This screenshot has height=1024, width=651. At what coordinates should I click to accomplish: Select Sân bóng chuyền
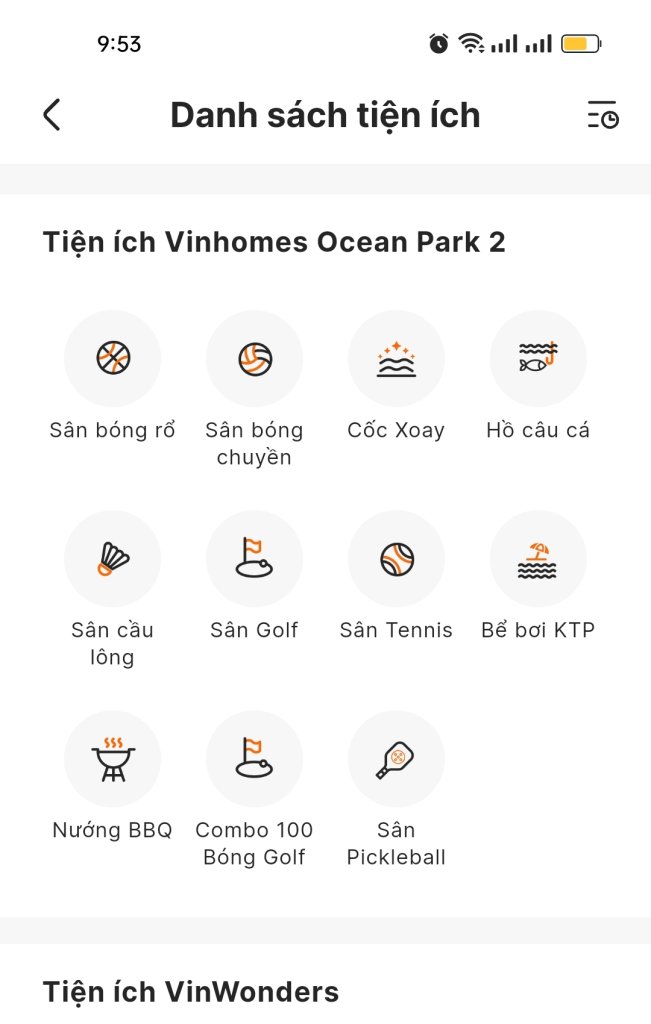point(254,358)
